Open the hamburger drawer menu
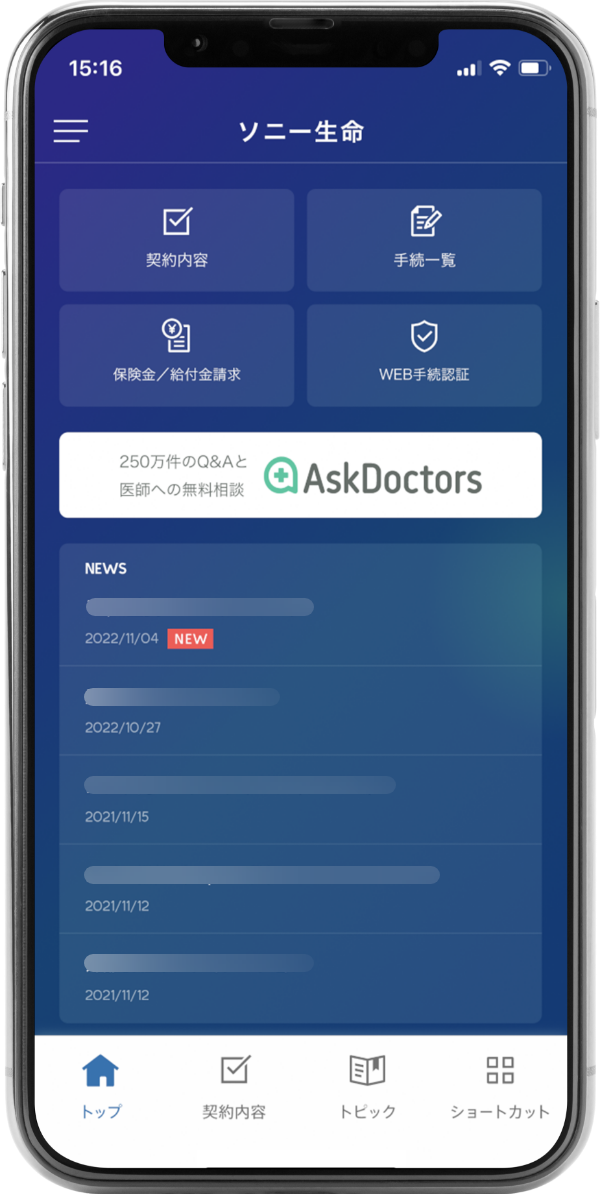600x1194 pixels. pos(71,131)
